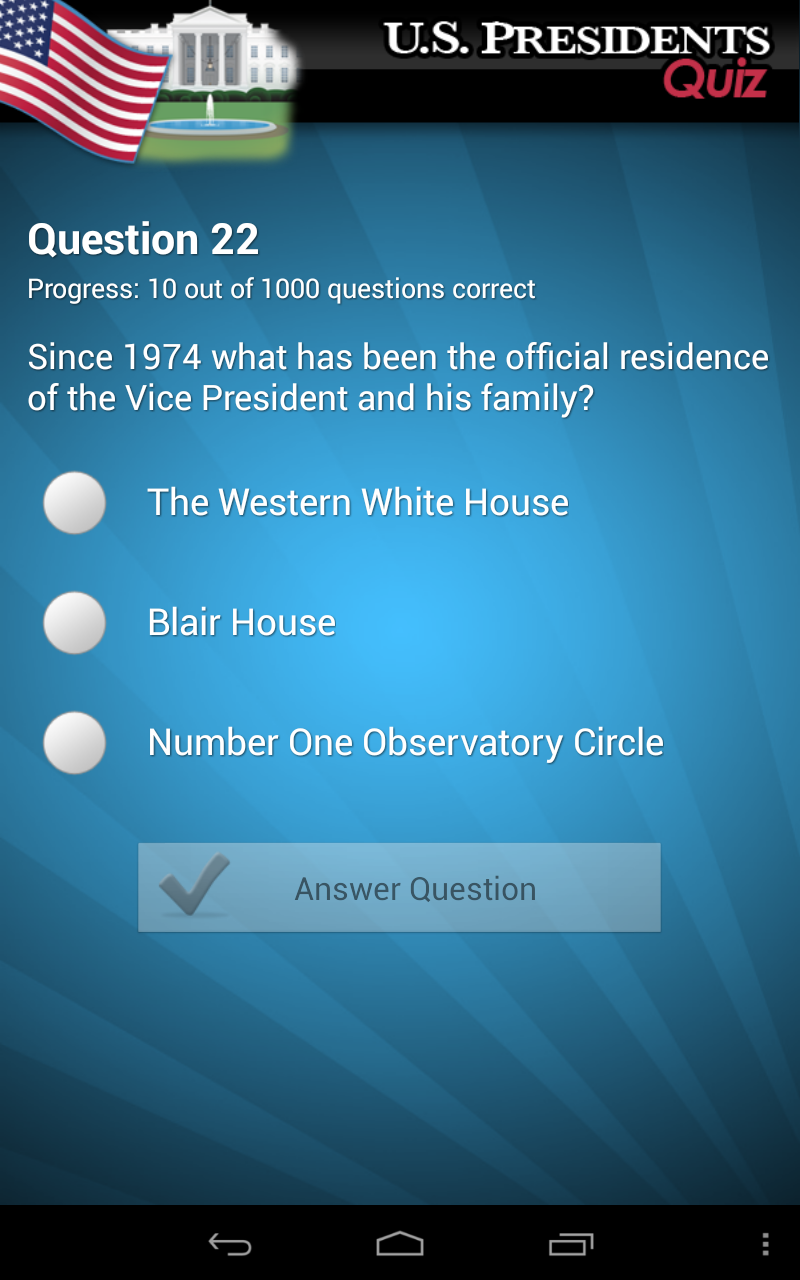Tap Number One Observatory Circle text
Screen dimensions: 800x1280
(x=405, y=742)
